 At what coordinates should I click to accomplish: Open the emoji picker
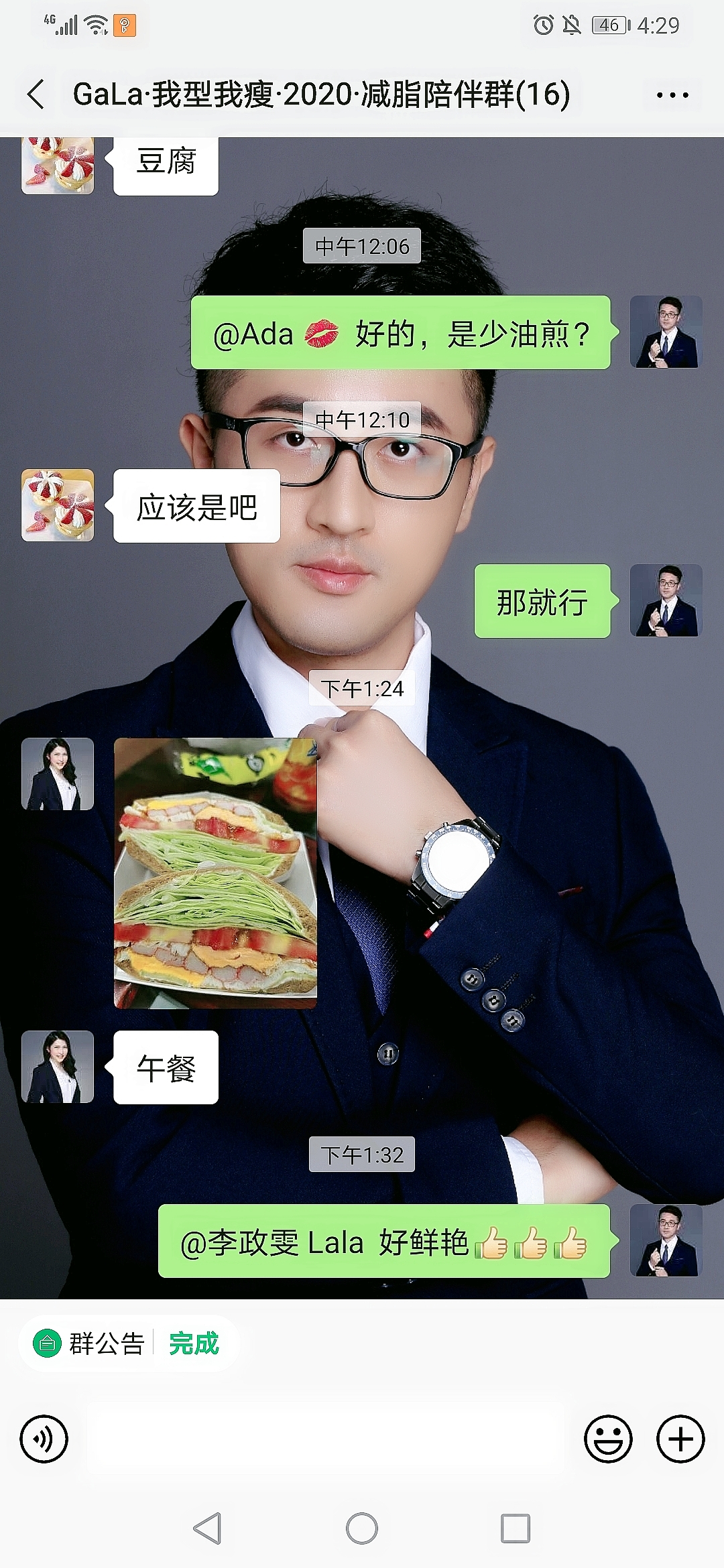tap(607, 1439)
